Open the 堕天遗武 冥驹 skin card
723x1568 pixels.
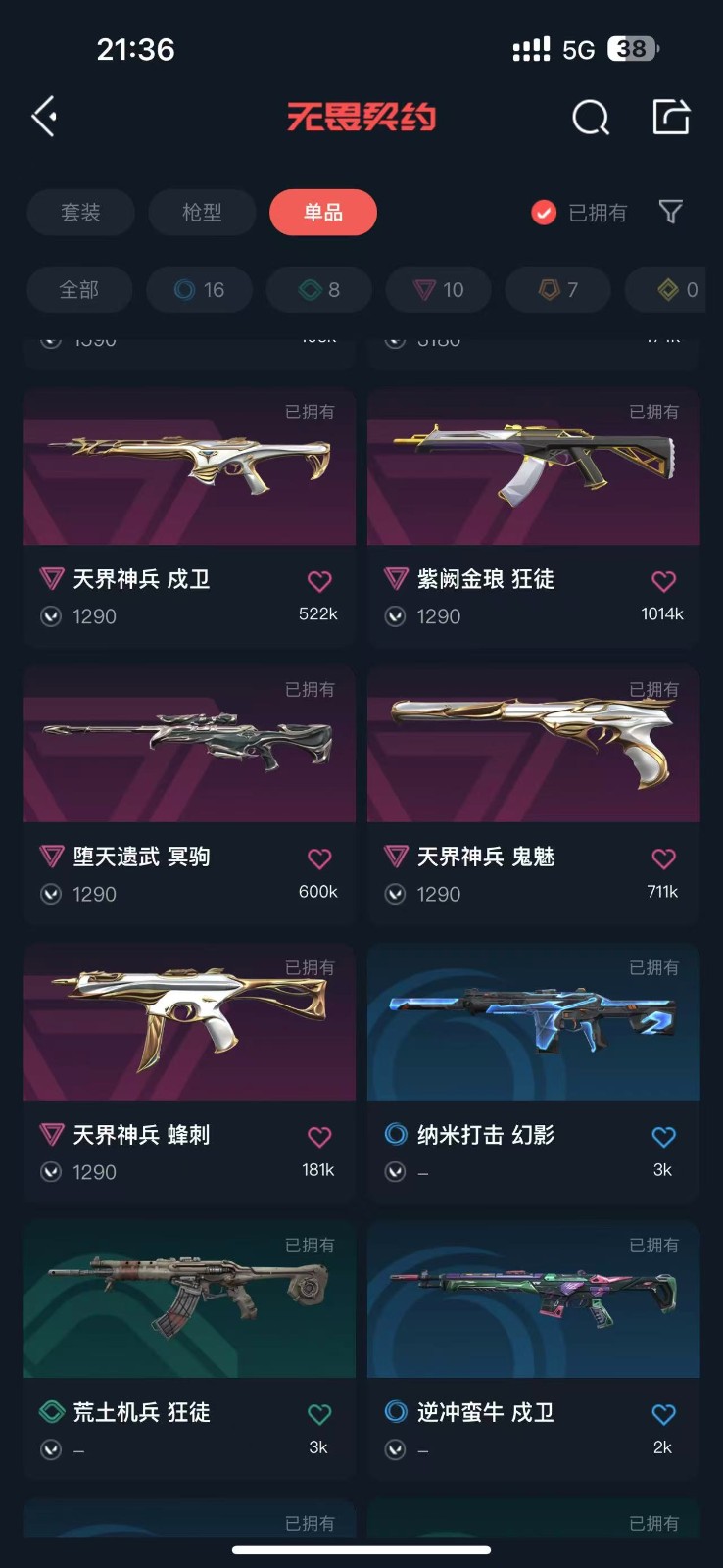click(x=189, y=795)
